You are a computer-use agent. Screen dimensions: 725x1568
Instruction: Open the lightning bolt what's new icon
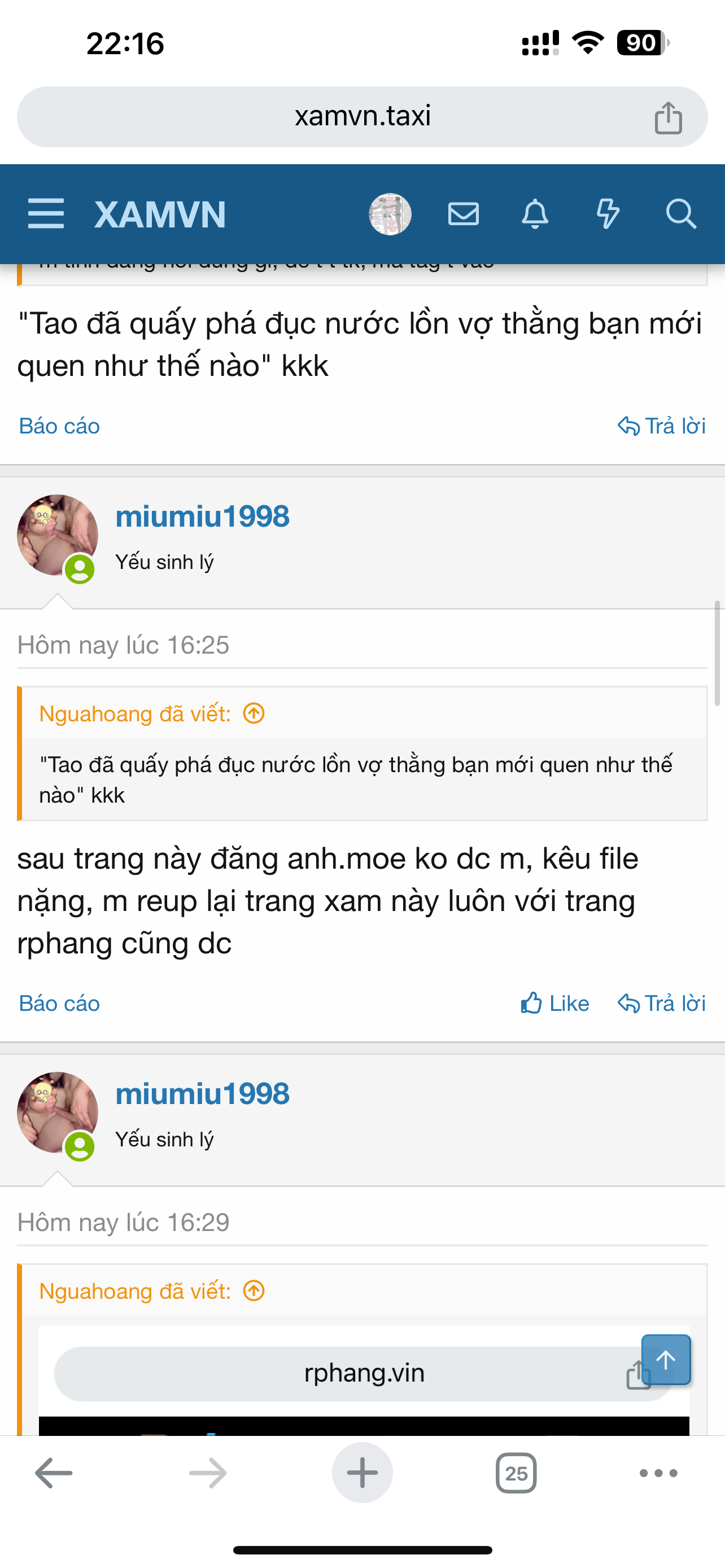(x=608, y=214)
